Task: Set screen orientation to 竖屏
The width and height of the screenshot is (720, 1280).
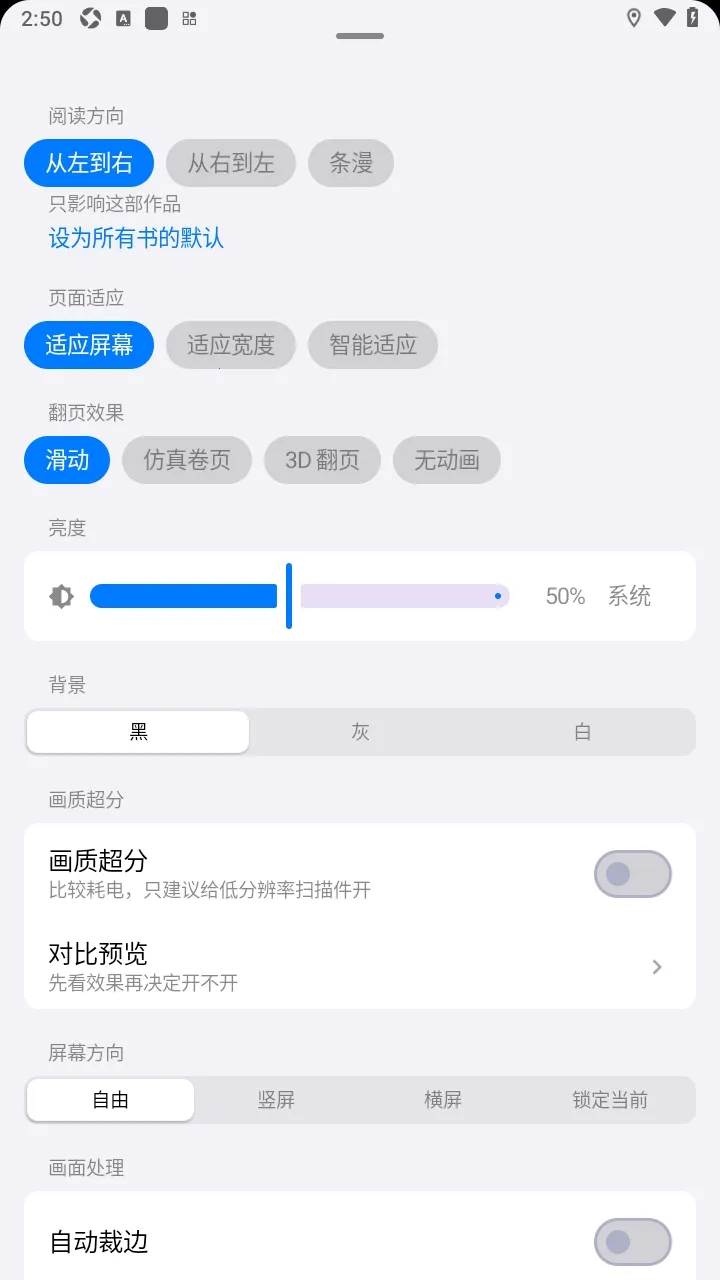Action: click(276, 1100)
